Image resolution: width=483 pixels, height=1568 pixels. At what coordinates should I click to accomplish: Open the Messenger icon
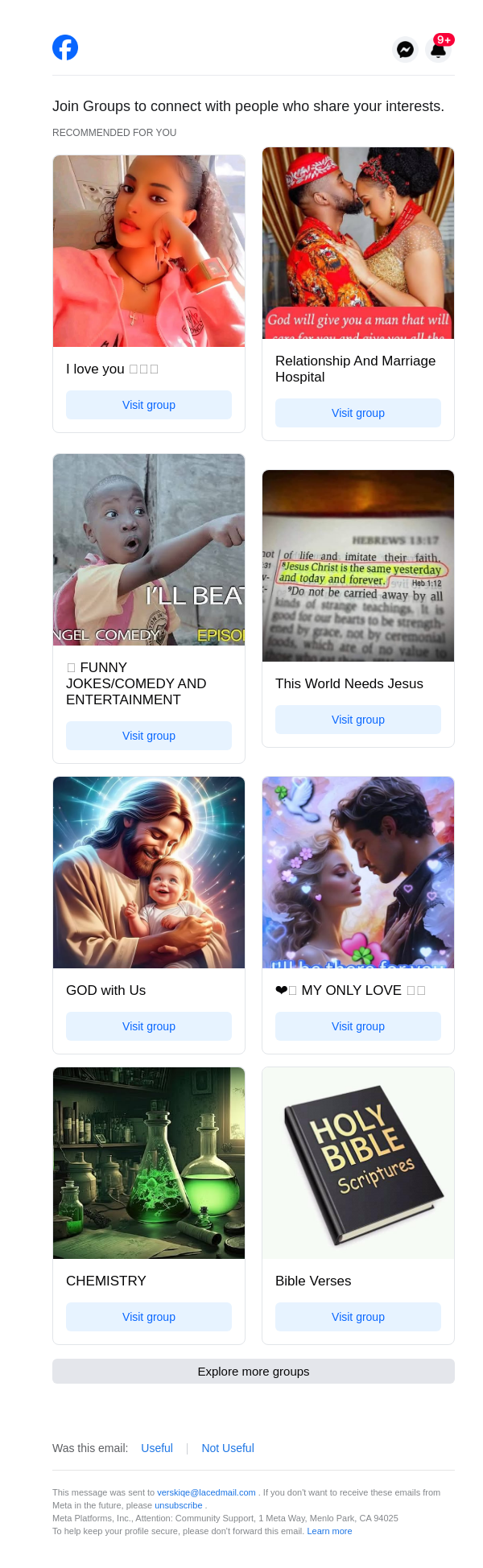coord(406,49)
